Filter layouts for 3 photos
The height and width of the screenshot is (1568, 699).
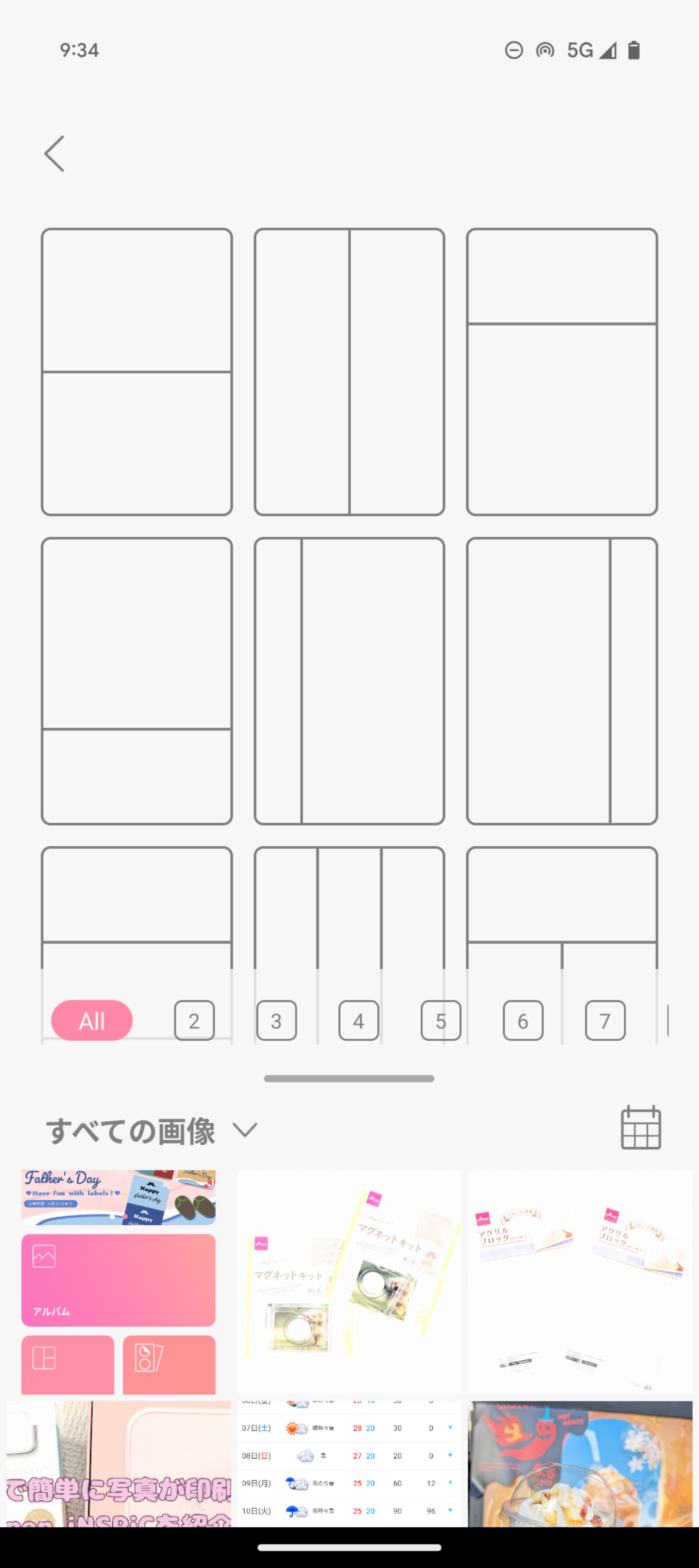[276, 1020]
